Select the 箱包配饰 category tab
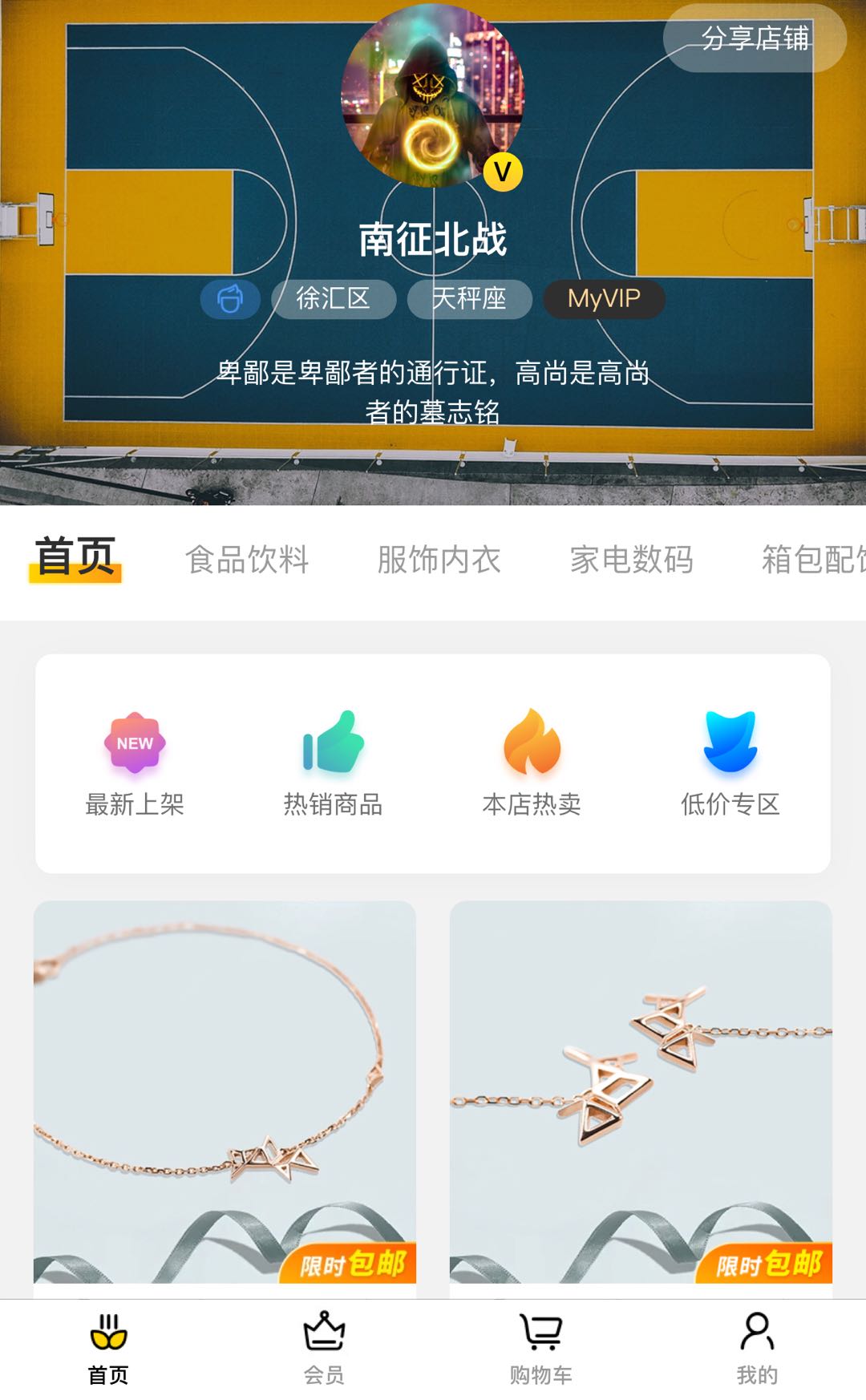 coord(811,560)
